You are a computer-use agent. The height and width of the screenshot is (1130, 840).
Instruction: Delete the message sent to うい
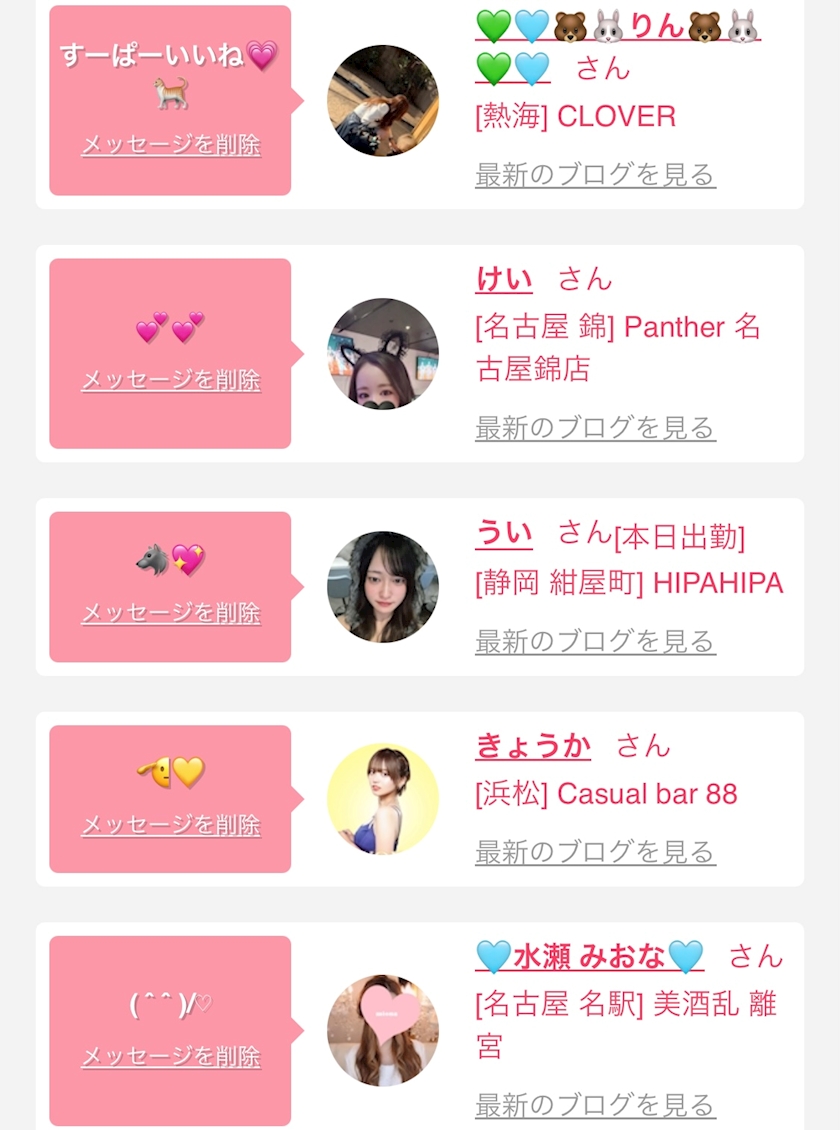pyautogui.click(x=171, y=613)
